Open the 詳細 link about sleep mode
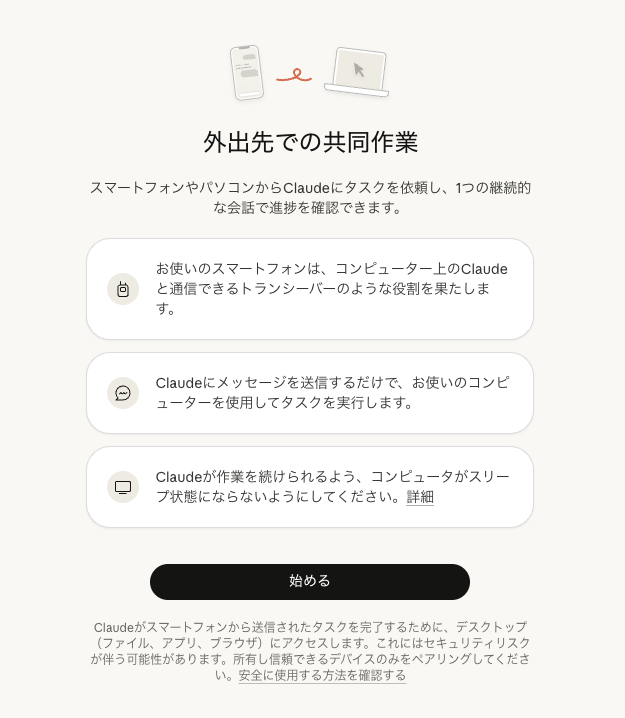 tap(420, 497)
